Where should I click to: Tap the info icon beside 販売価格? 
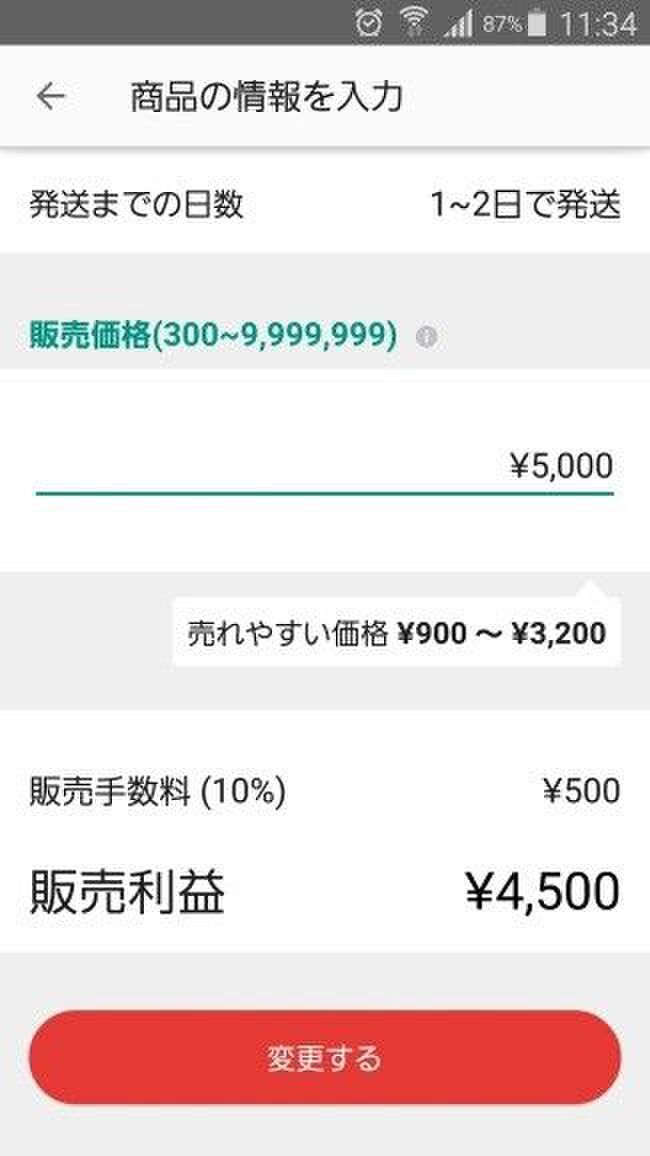pyautogui.click(x=426, y=337)
